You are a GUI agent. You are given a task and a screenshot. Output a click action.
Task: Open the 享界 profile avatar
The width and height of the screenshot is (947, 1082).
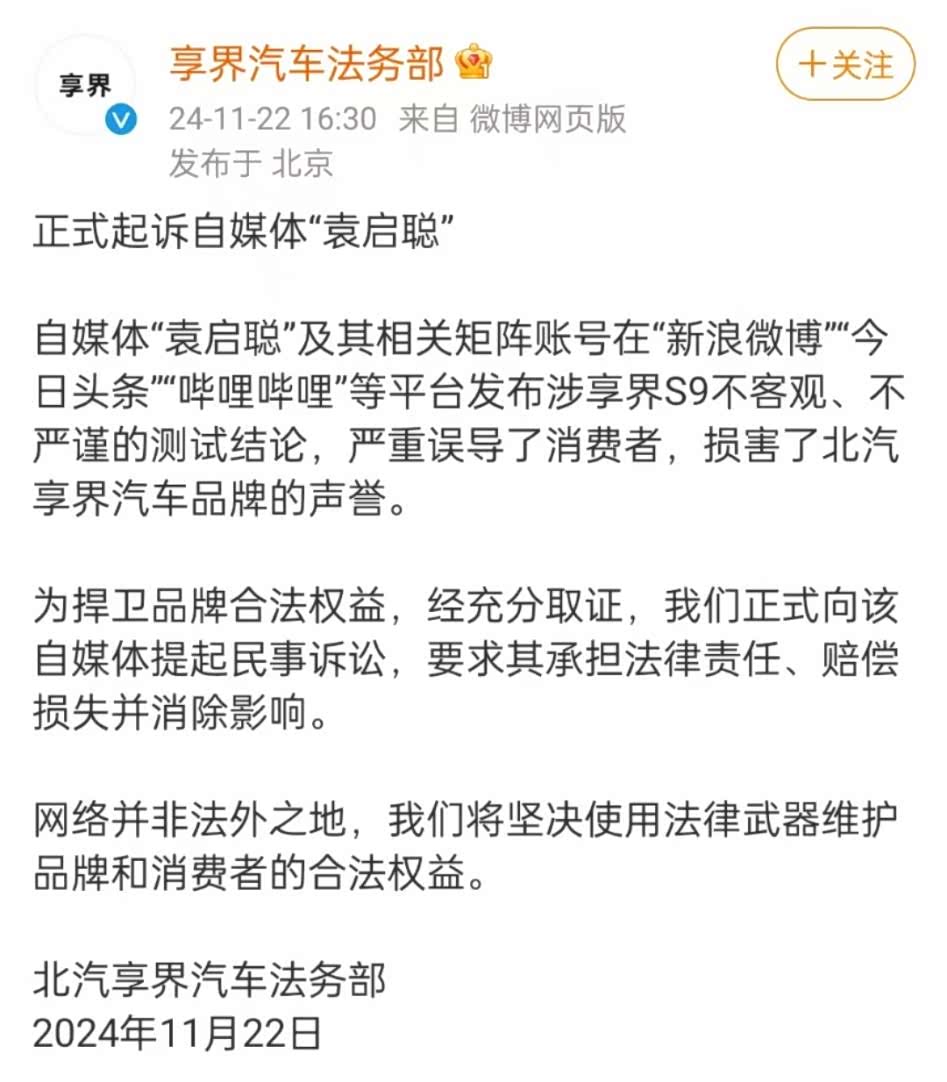(x=86, y=86)
